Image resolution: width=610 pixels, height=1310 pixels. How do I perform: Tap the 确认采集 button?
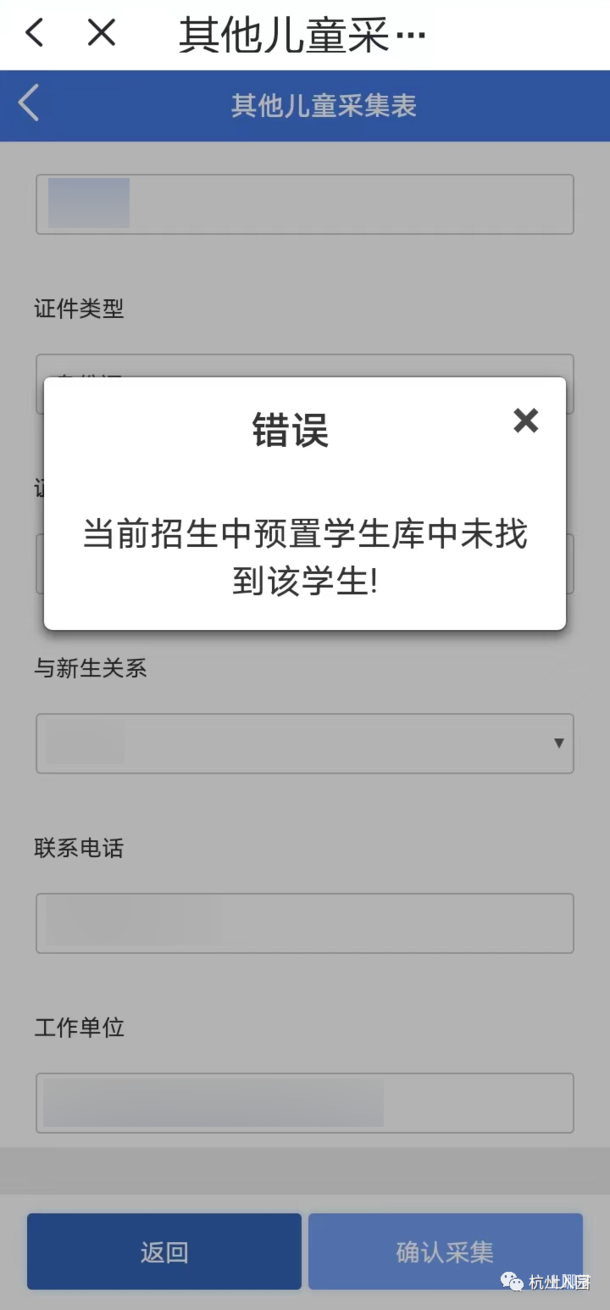(x=445, y=1251)
